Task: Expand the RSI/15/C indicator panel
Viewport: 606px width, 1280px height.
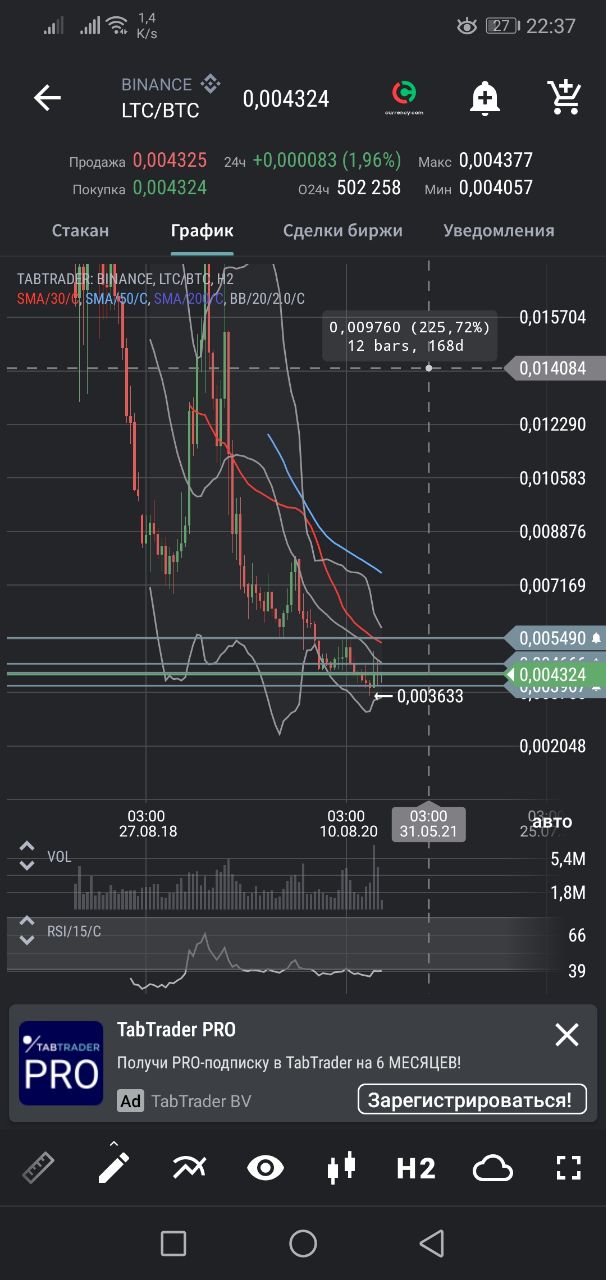Action: point(27,932)
